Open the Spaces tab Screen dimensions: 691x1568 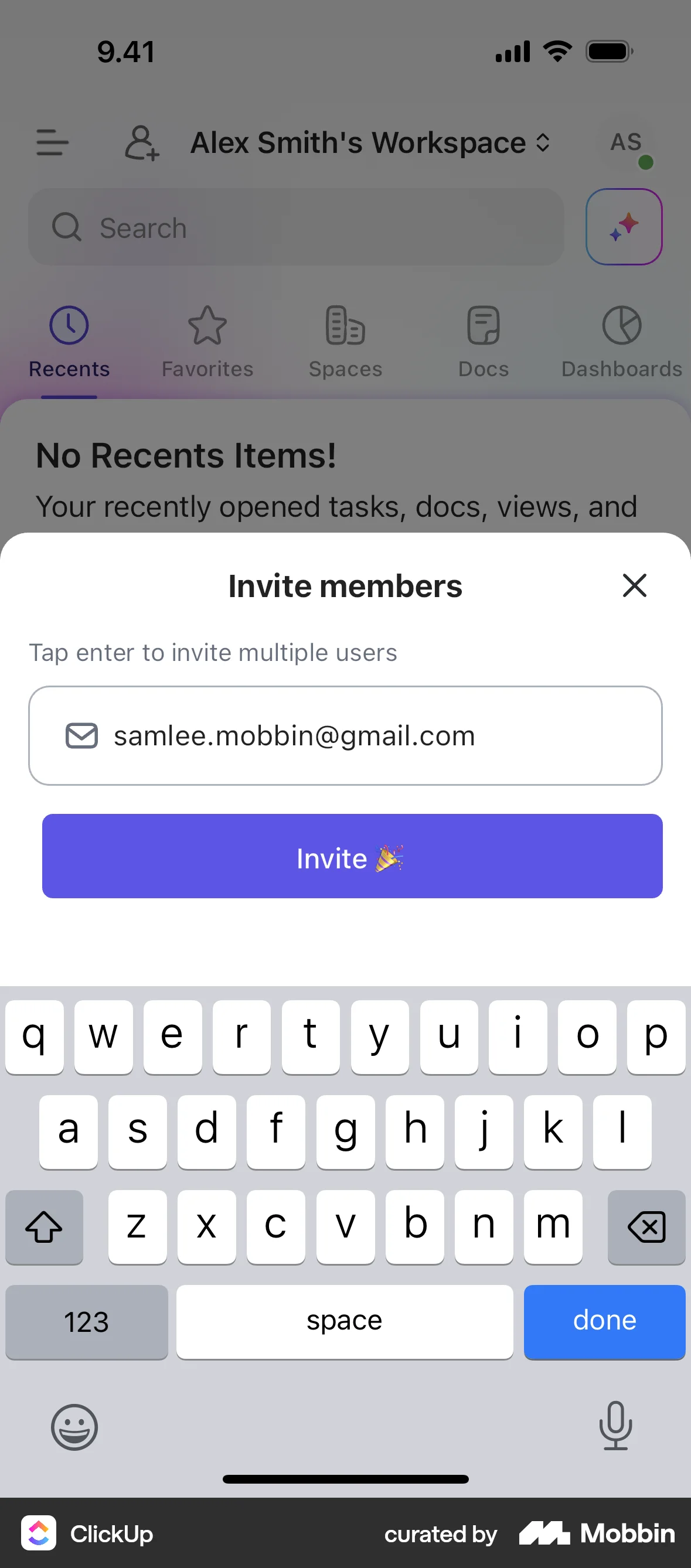[x=345, y=341]
